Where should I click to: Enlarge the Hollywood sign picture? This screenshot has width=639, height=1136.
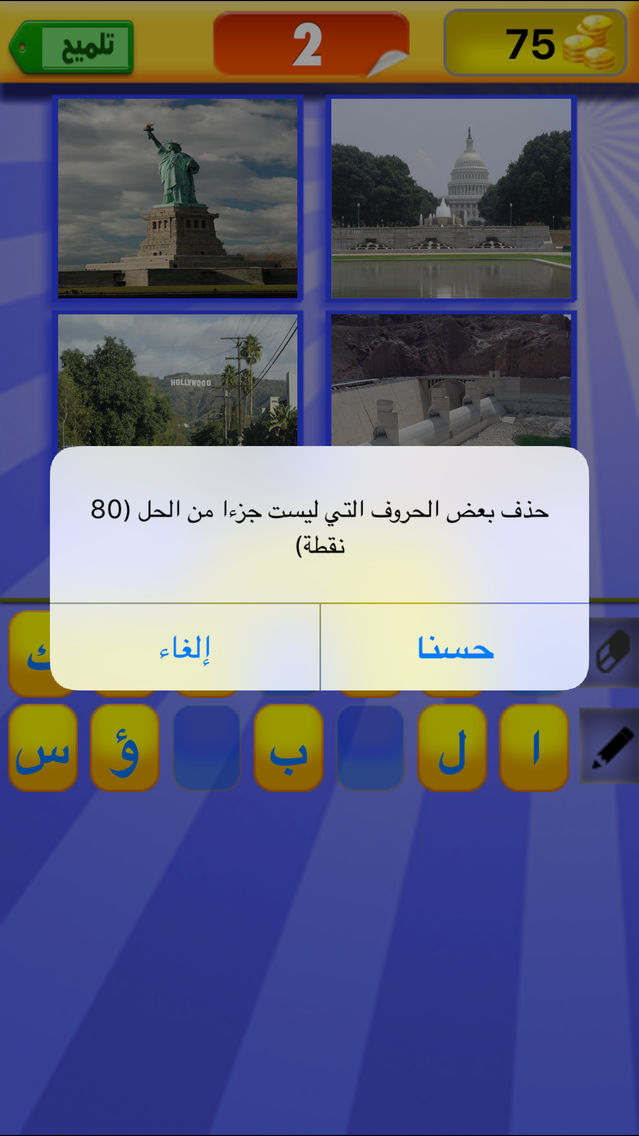178,379
